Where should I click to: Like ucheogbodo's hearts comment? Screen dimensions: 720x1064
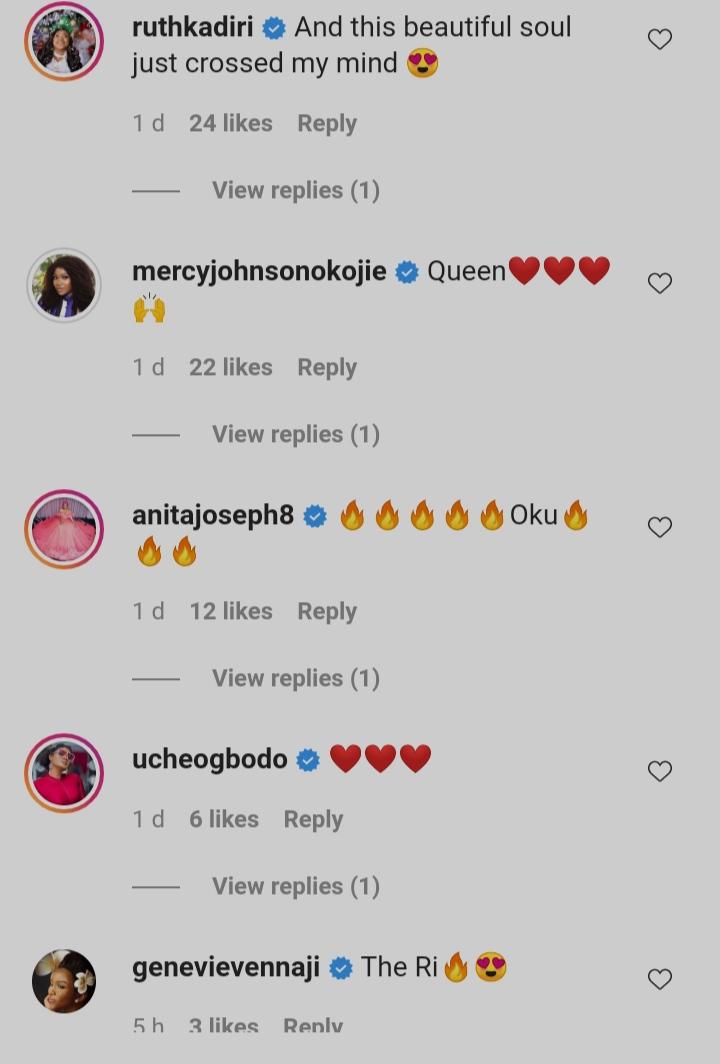pyautogui.click(x=660, y=771)
